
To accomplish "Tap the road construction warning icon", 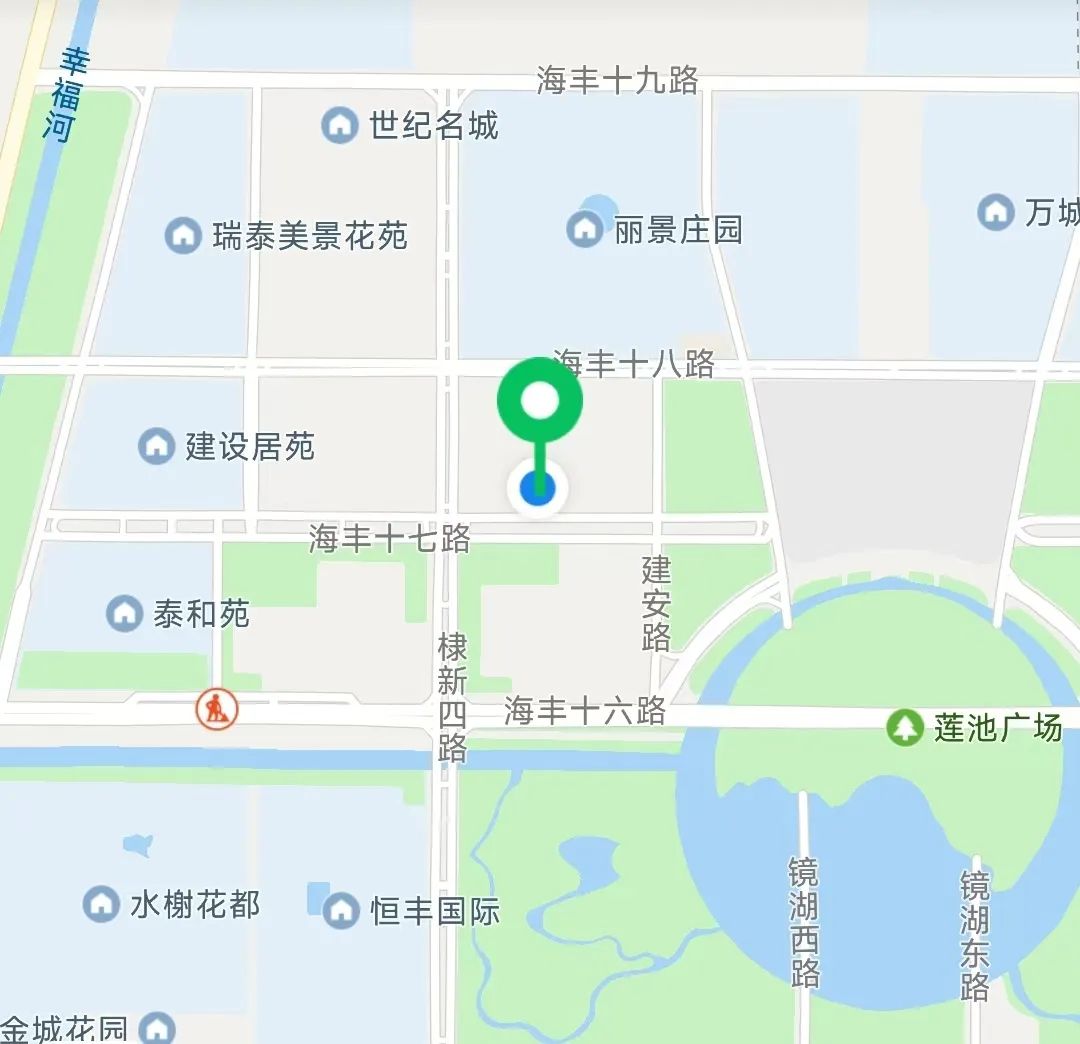I will [217, 709].
